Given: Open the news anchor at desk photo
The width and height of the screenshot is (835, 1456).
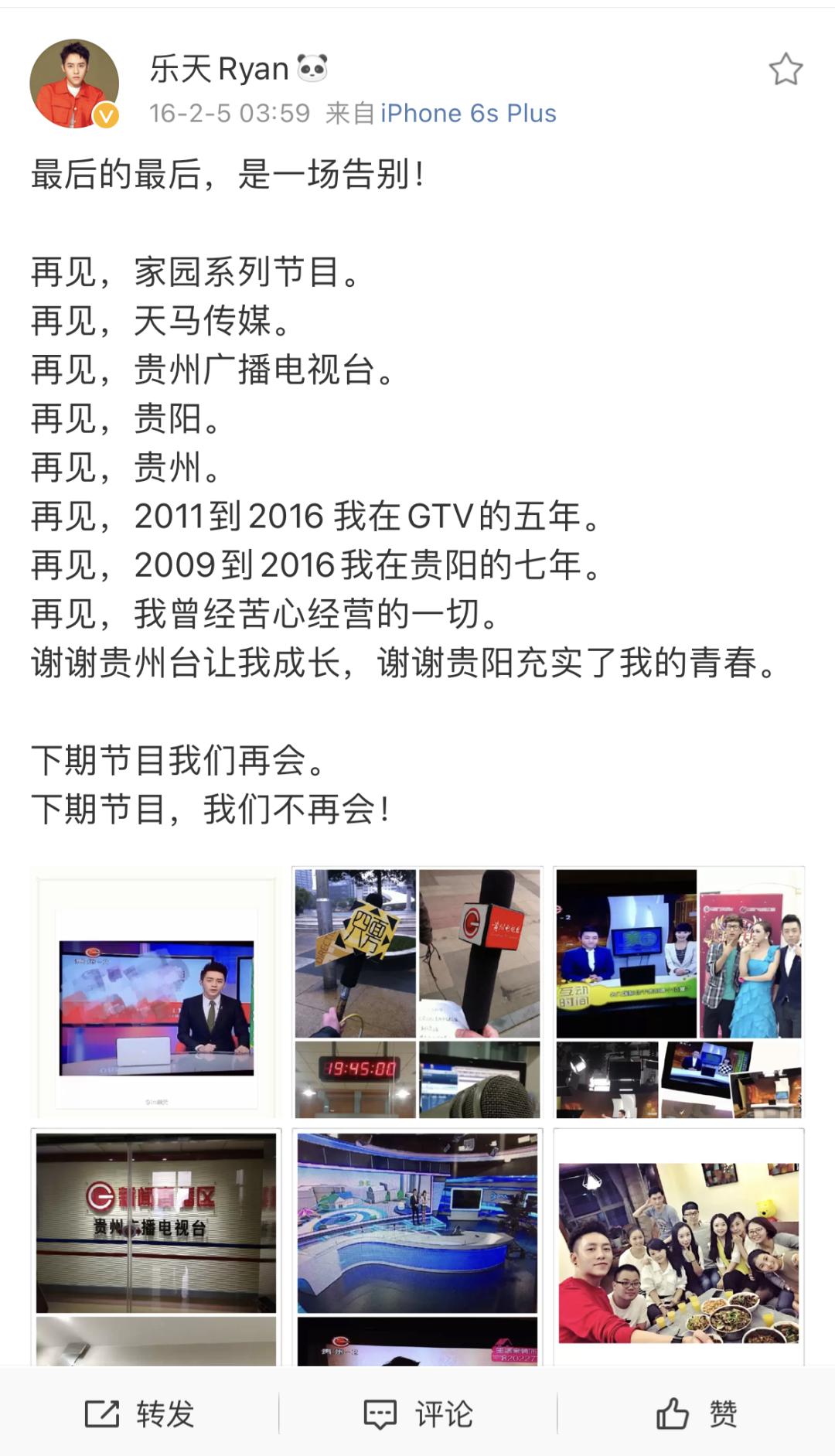Looking at the screenshot, I should (x=155, y=992).
